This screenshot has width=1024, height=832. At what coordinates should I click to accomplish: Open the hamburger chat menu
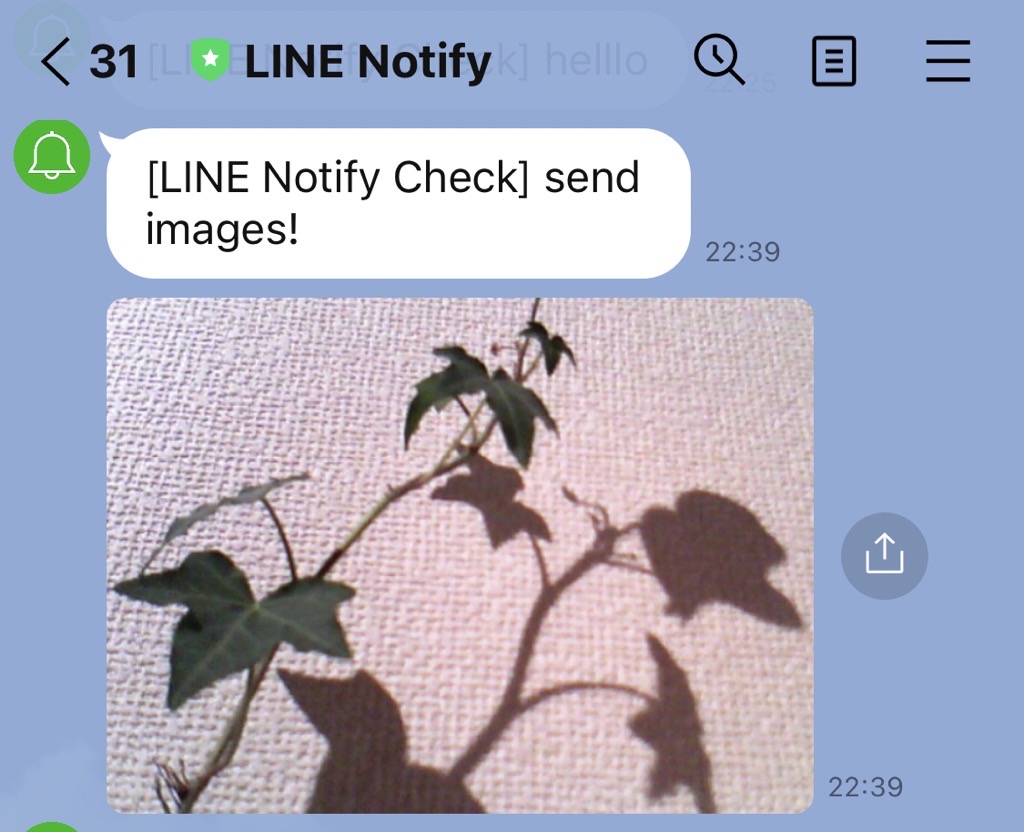(x=947, y=61)
